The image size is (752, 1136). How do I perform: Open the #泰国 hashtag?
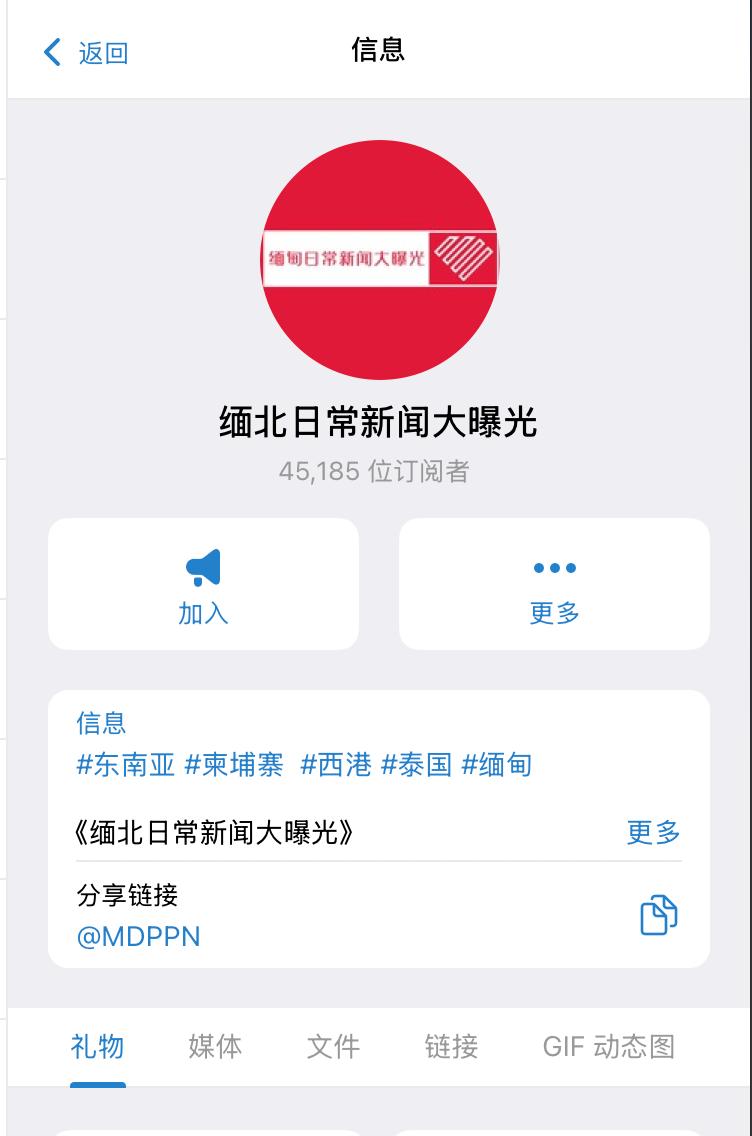pyautogui.click(x=417, y=765)
